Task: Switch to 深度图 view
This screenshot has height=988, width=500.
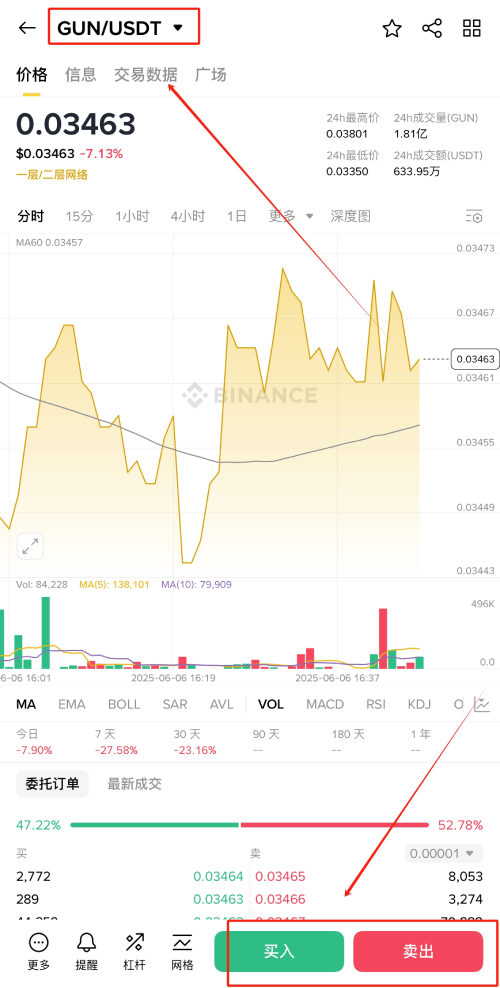Action: [x=351, y=216]
